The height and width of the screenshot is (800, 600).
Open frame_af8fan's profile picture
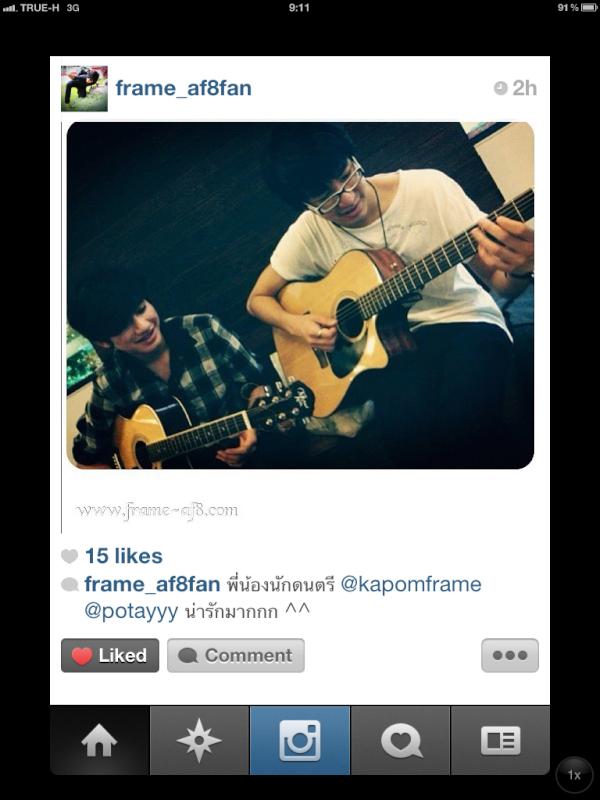(84, 88)
